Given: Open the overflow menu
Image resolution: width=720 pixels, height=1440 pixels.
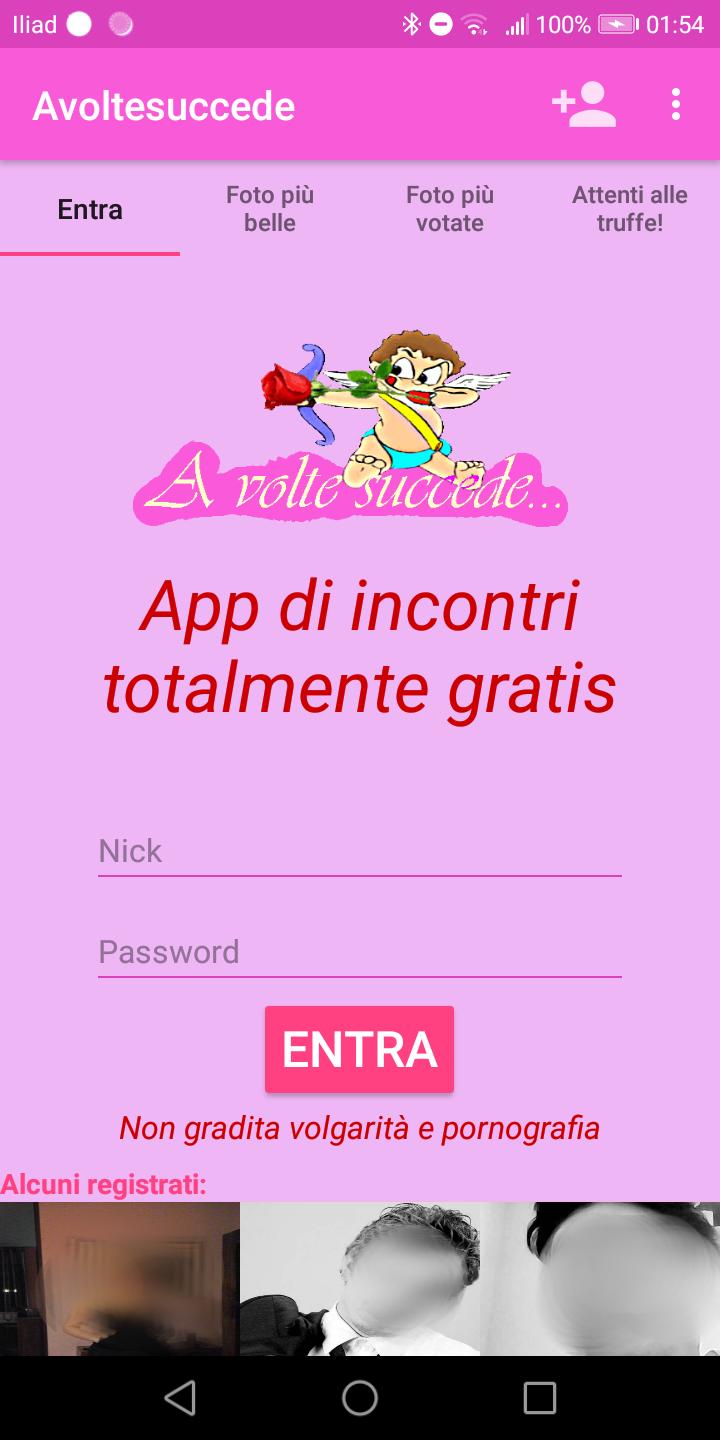Looking at the screenshot, I should 676,105.
